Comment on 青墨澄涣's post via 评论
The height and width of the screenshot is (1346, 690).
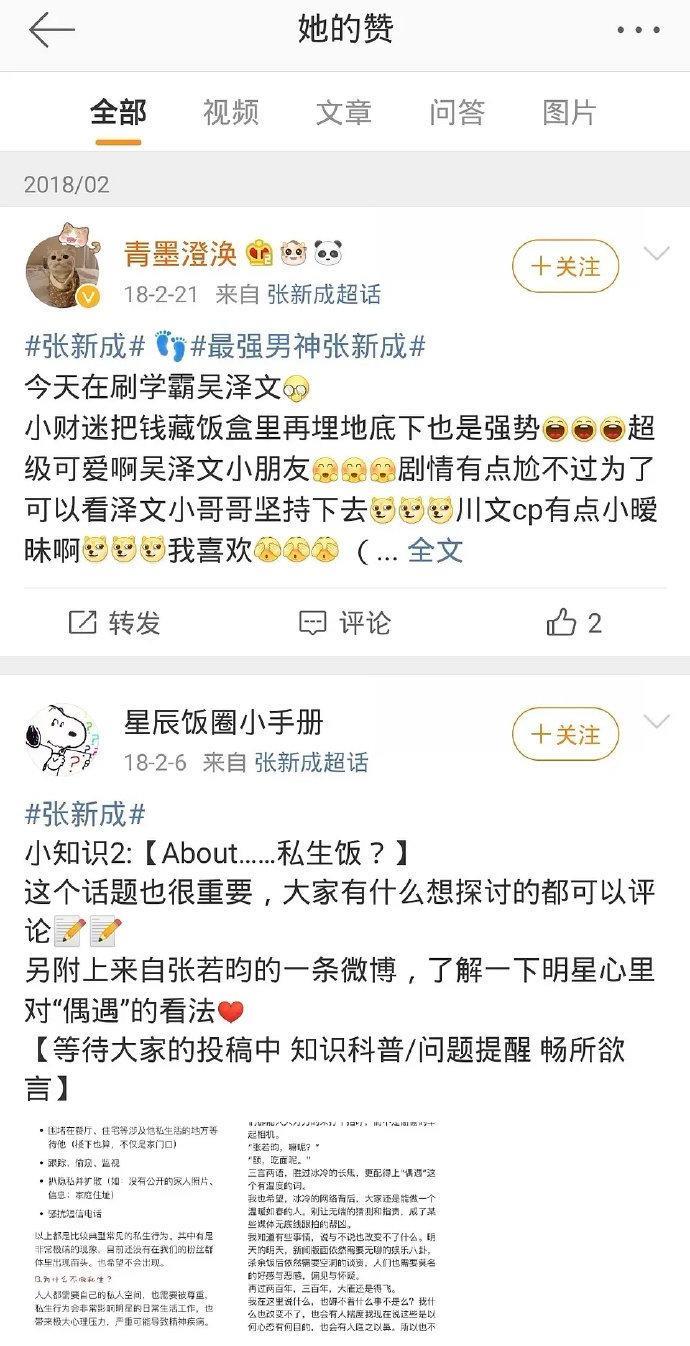(345, 623)
